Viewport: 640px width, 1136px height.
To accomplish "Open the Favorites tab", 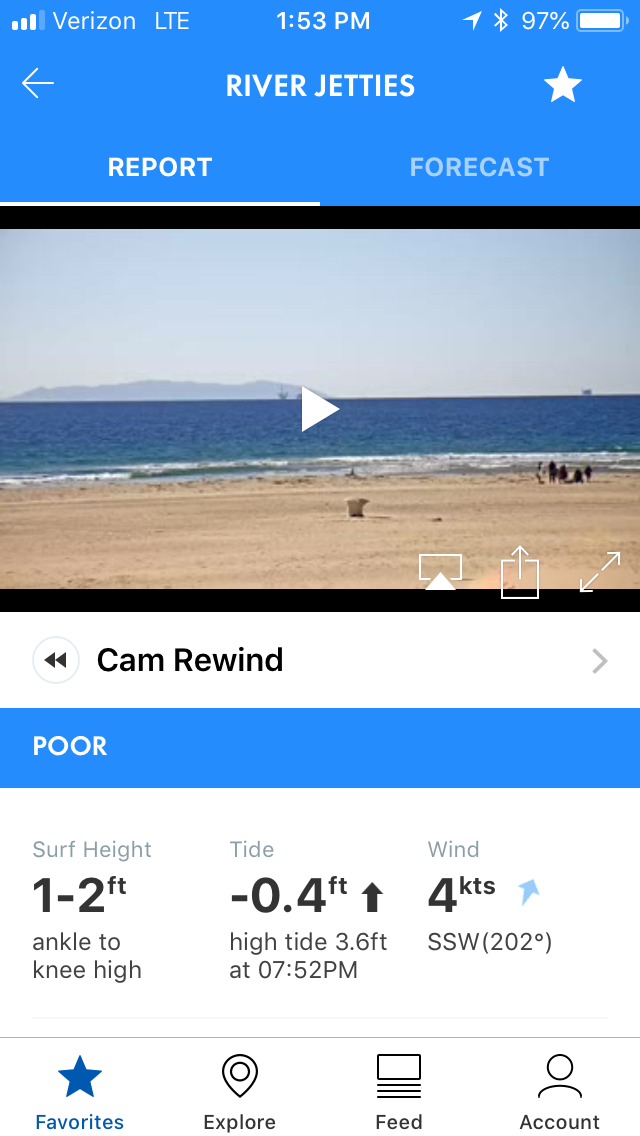I will click(x=80, y=1092).
